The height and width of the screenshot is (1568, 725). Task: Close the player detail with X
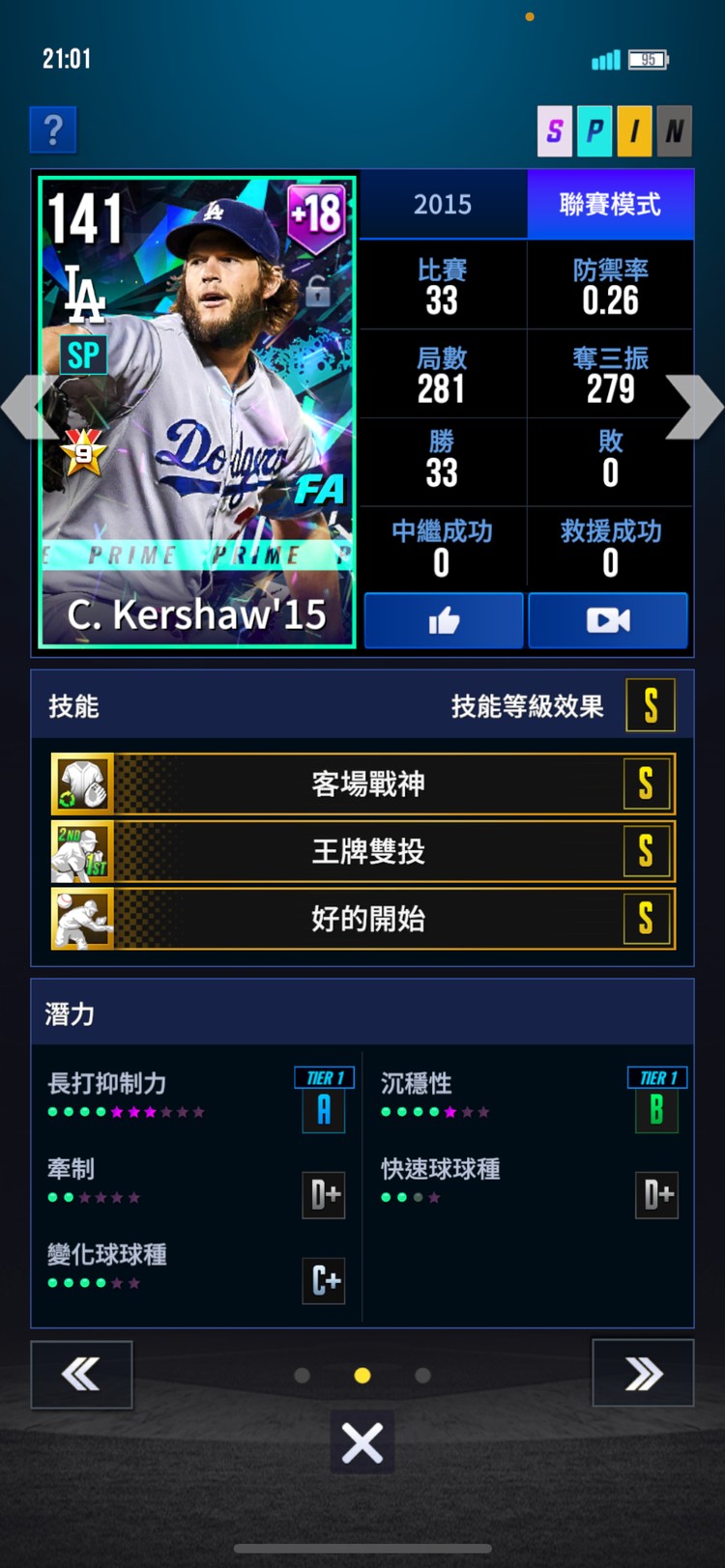click(362, 1442)
